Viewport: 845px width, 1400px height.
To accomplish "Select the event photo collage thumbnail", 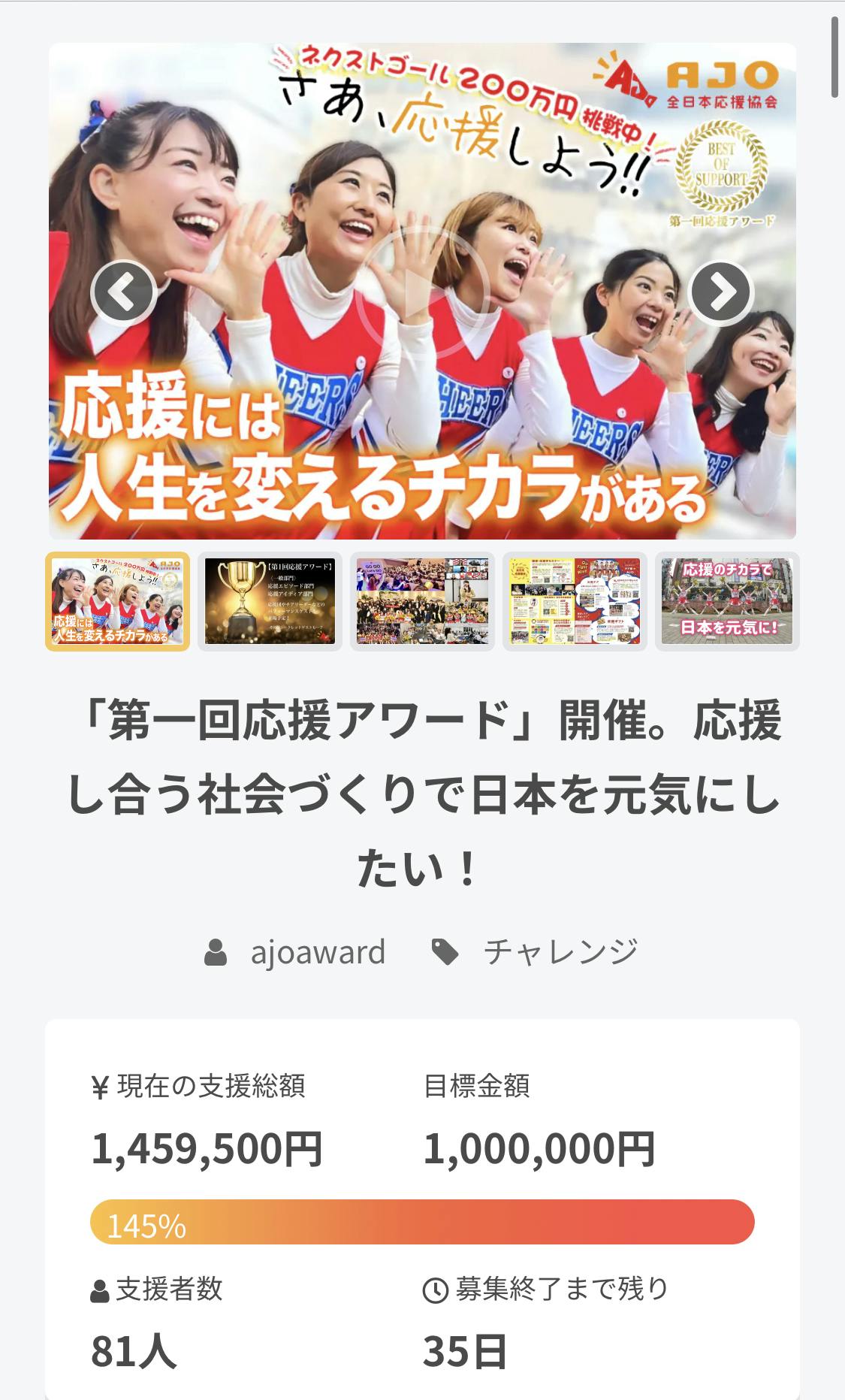I will pos(422,601).
